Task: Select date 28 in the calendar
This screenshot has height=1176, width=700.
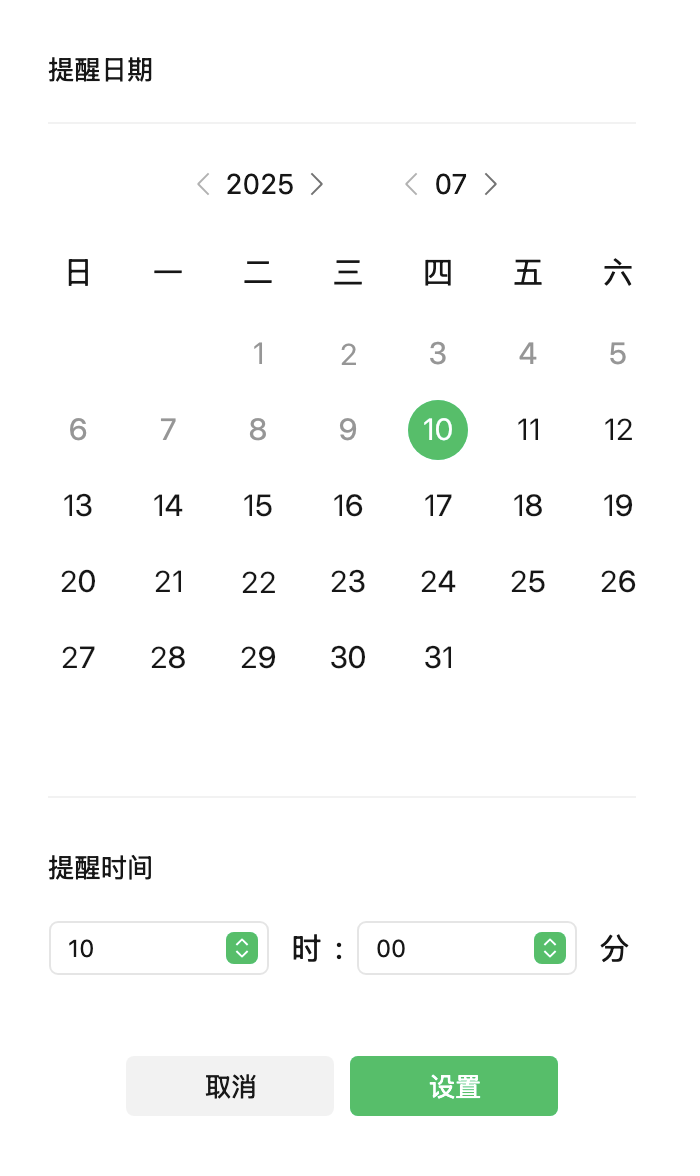Action: tap(168, 658)
